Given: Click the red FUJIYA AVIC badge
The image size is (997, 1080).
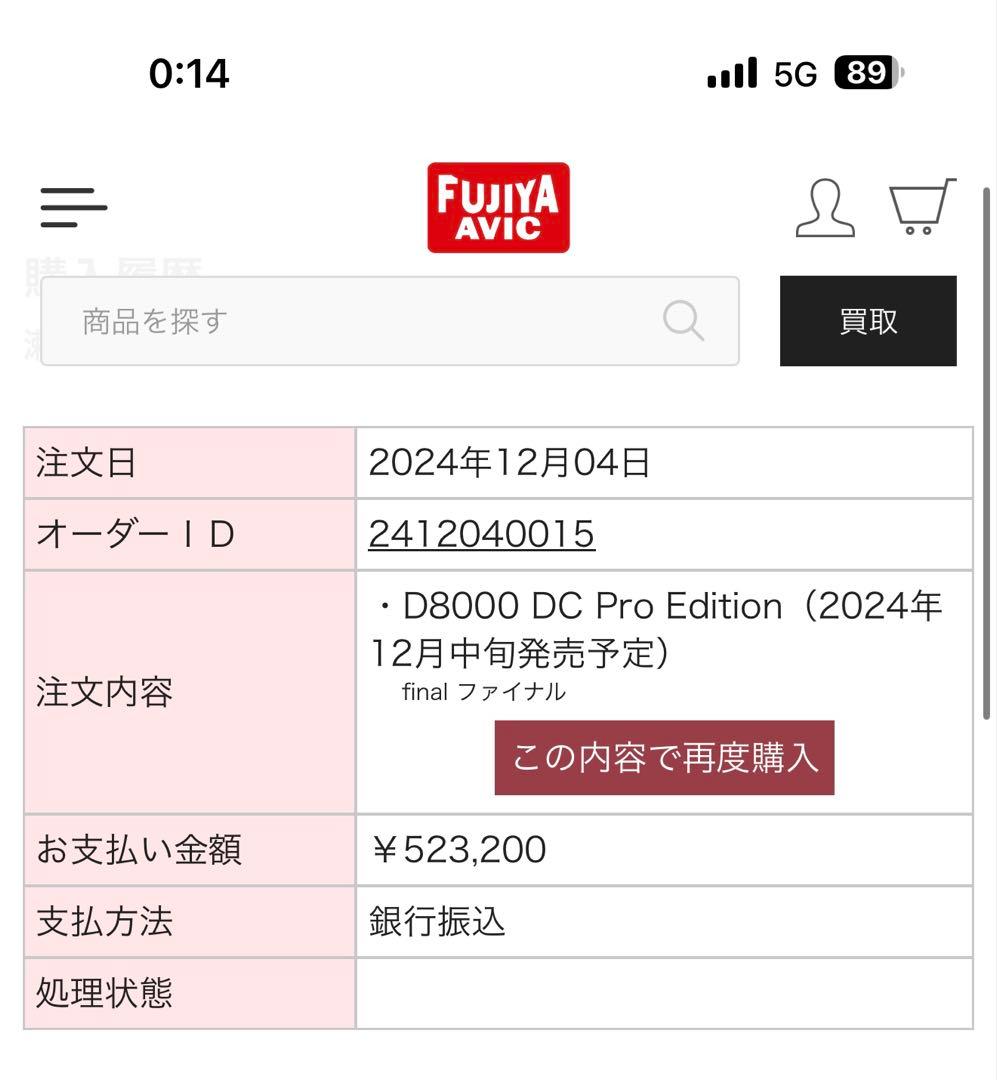Looking at the screenshot, I should point(498,208).
